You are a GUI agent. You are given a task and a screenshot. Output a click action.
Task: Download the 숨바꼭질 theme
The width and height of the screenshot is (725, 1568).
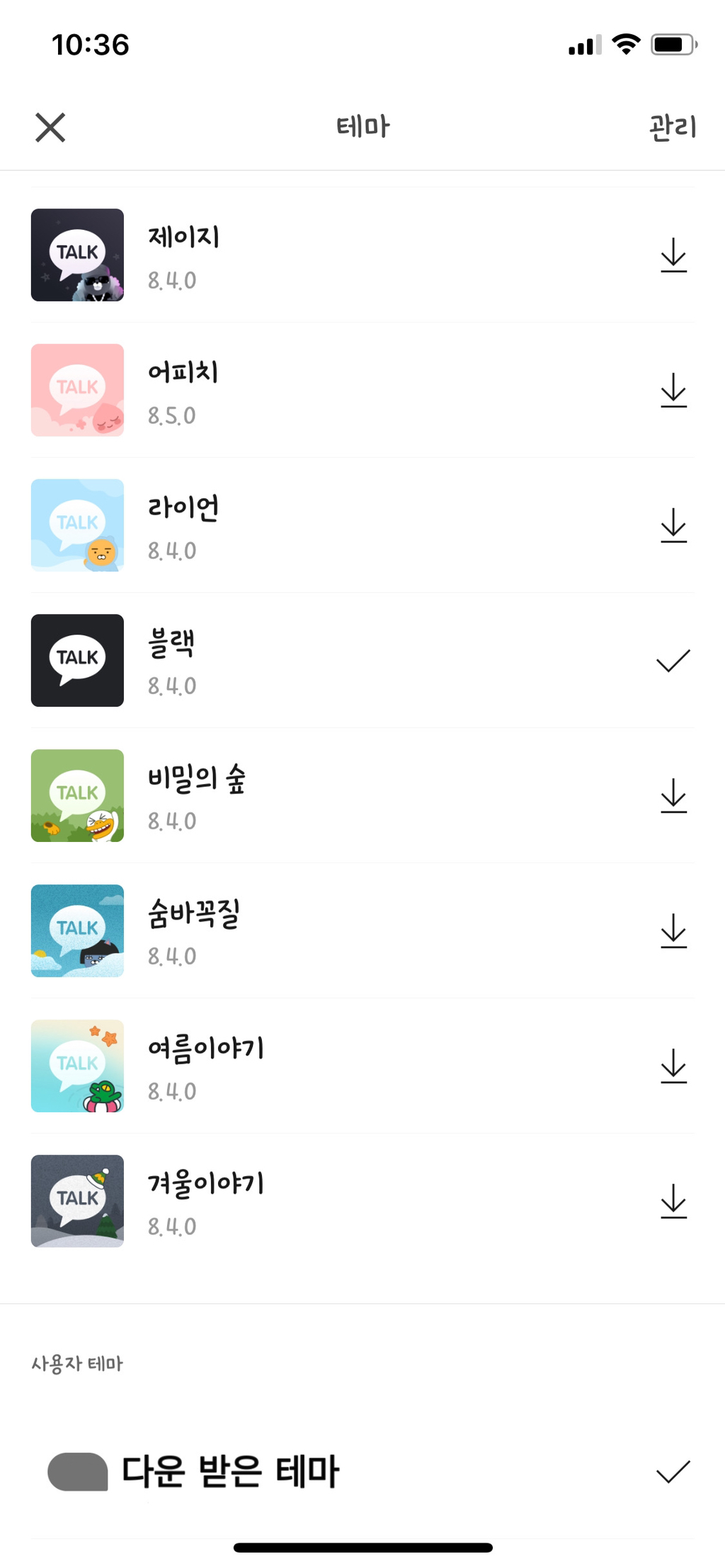coord(673,930)
